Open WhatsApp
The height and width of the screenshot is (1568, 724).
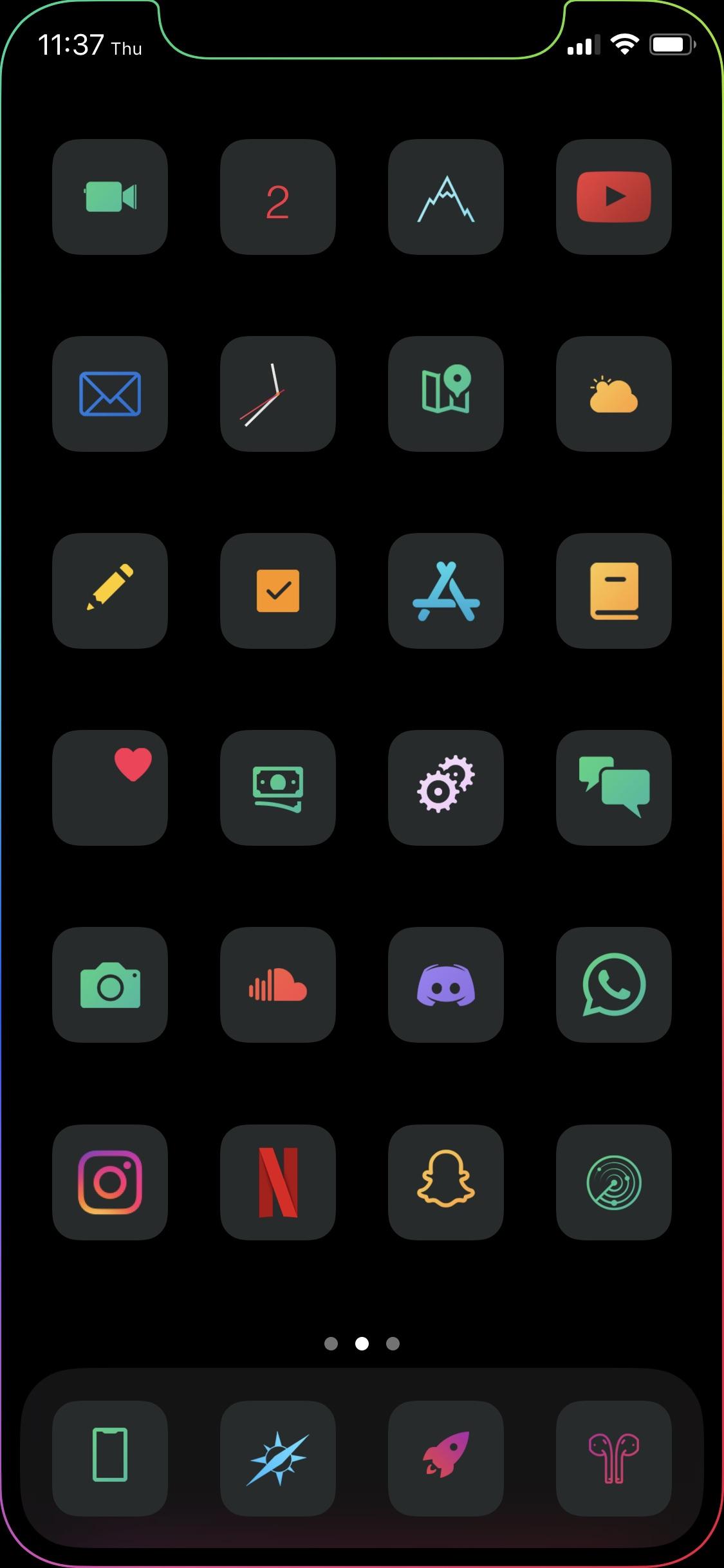(x=613, y=984)
